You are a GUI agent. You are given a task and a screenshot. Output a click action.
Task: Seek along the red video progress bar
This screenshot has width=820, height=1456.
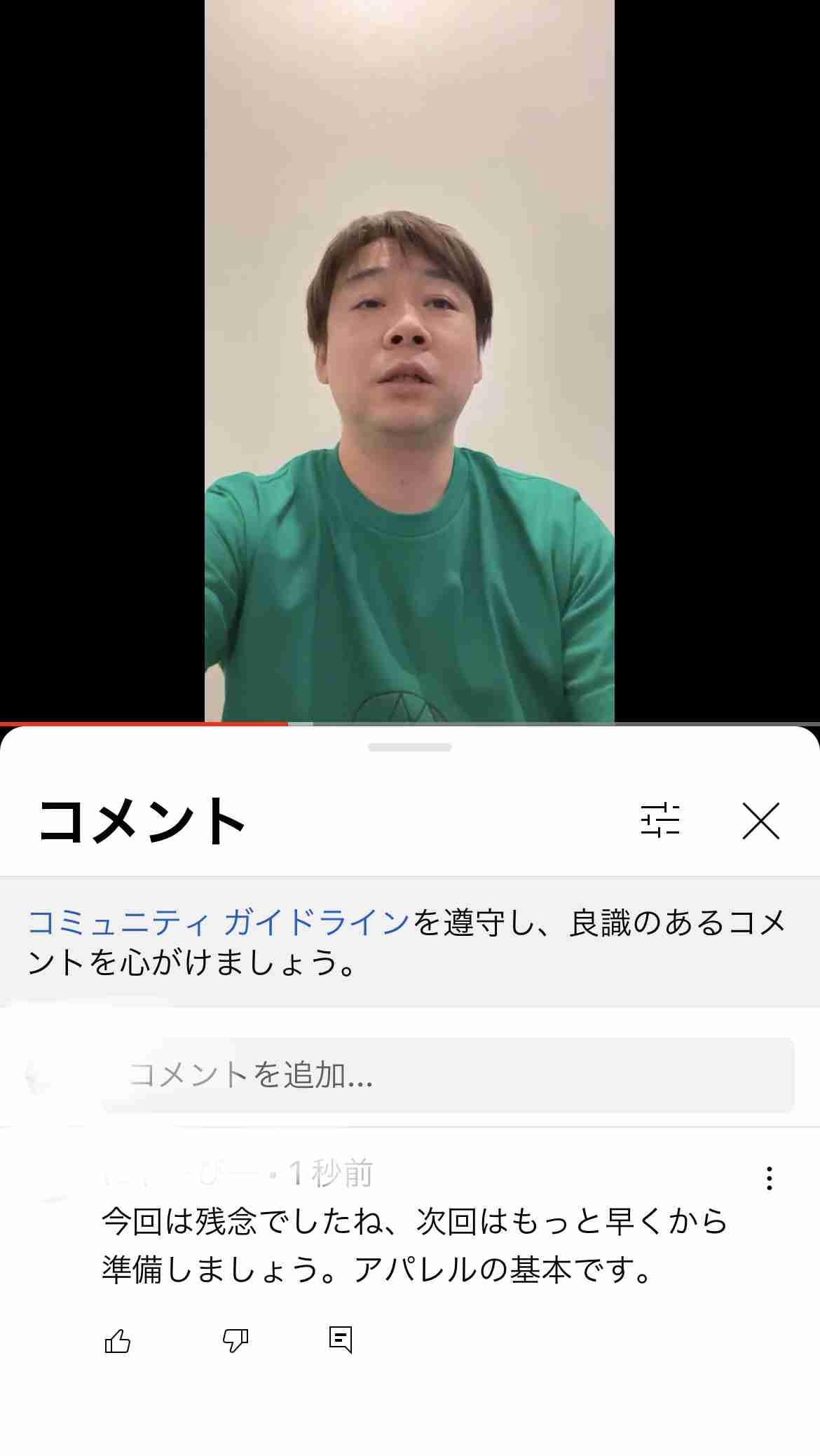coord(280,722)
